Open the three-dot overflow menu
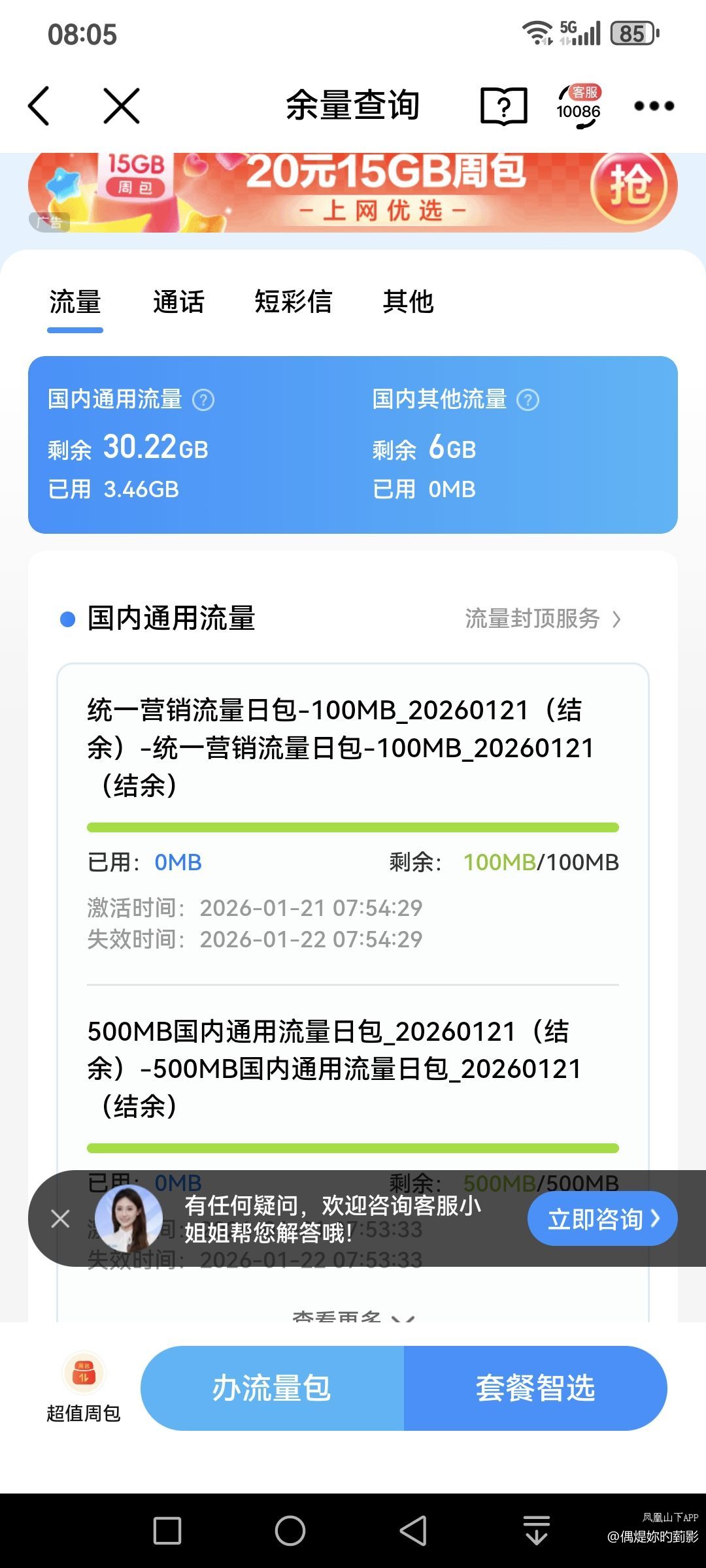706x1568 pixels. pyautogui.click(x=654, y=106)
